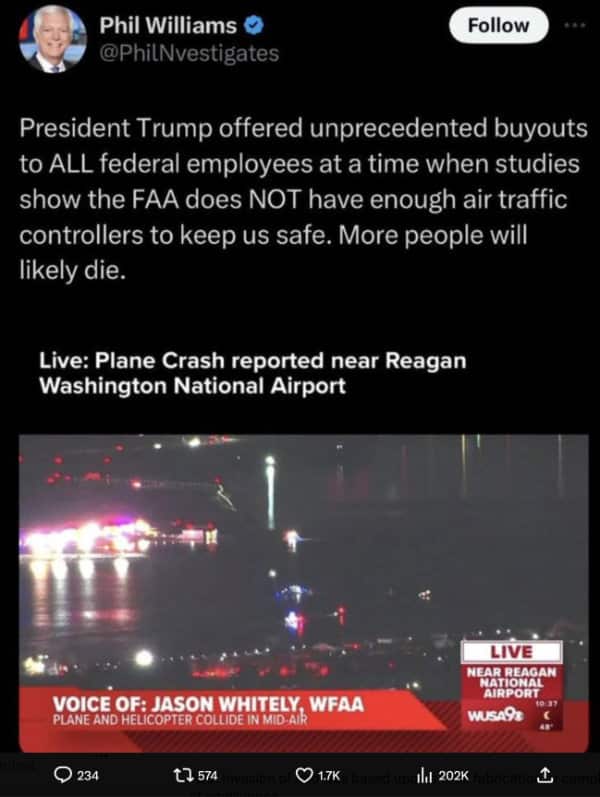Share this tweet
The image size is (600, 797).
tap(545, 774)
